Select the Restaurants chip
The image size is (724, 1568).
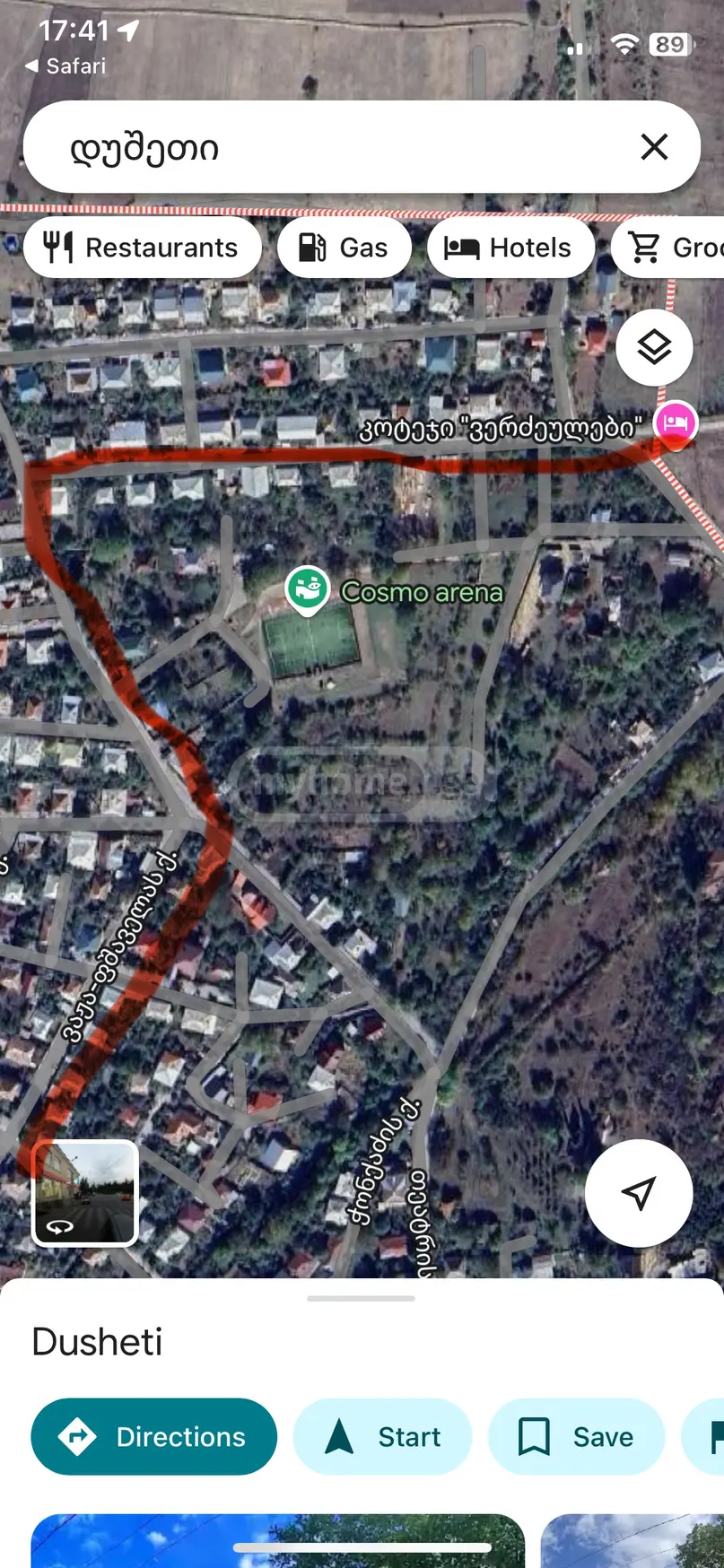coord(143,248)
